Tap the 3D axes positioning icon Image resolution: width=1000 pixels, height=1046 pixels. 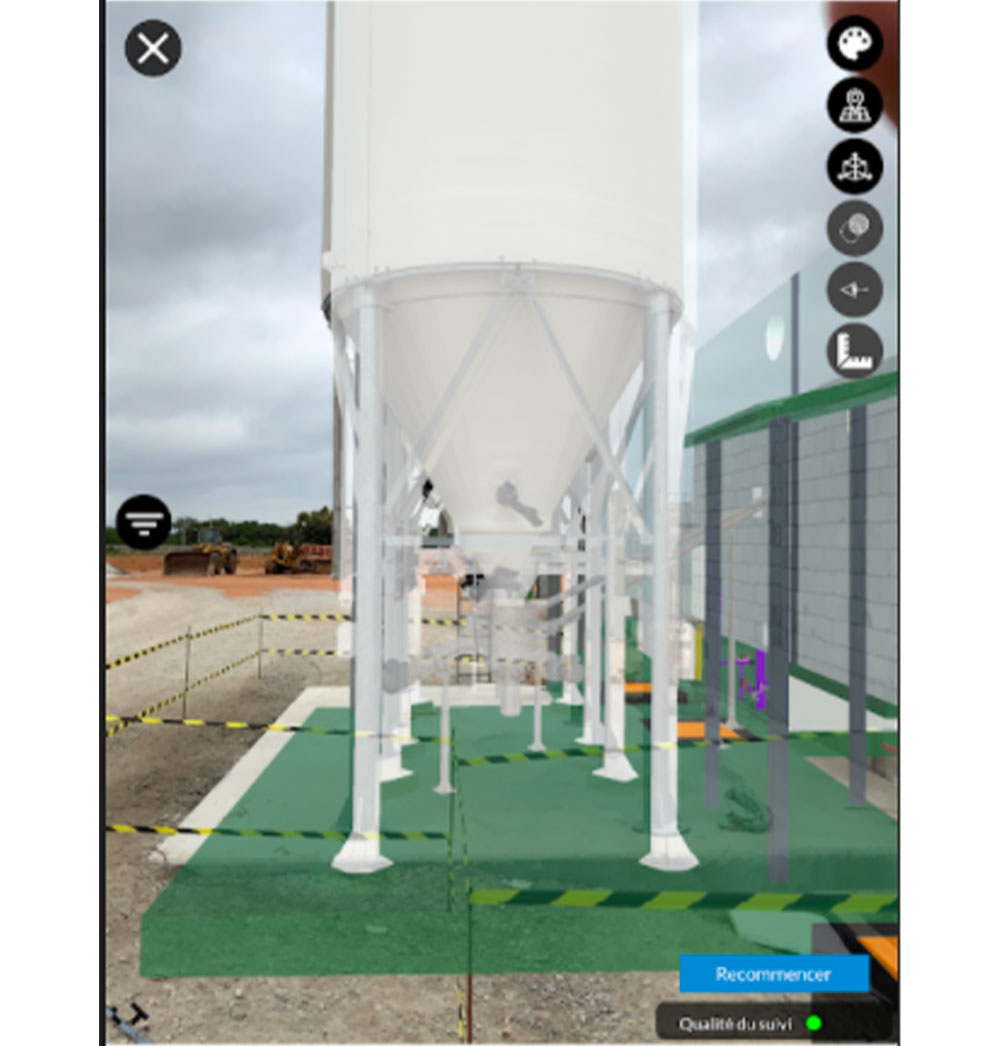pyautogui.click(x=854, y=166)
